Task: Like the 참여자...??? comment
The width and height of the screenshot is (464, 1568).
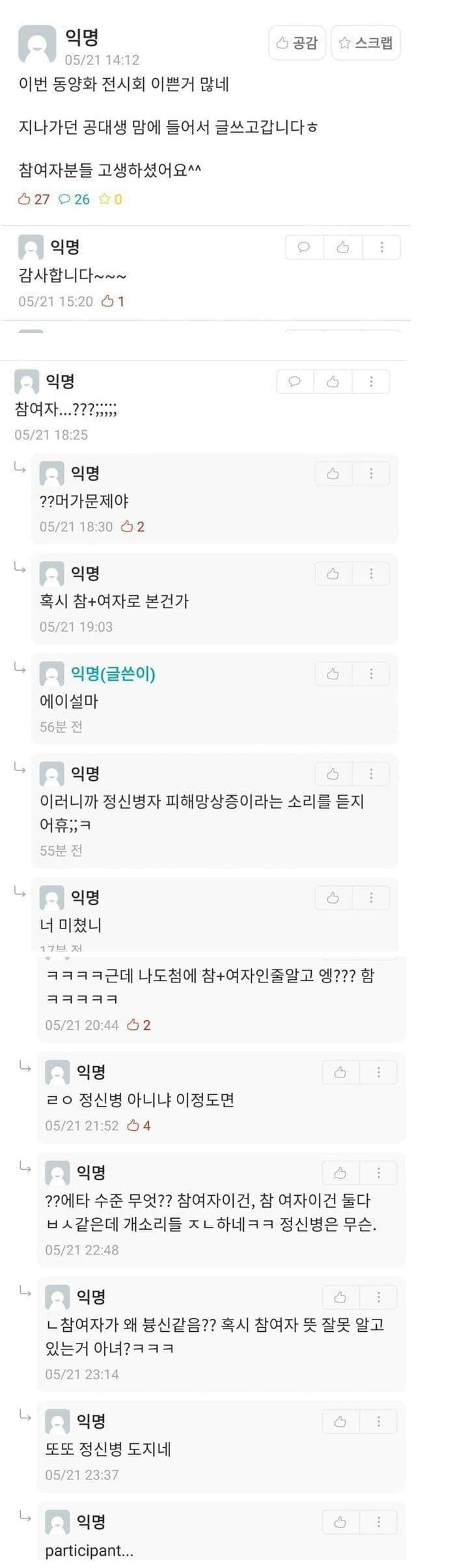Action: pyautogui.click(x=333, y=382)
